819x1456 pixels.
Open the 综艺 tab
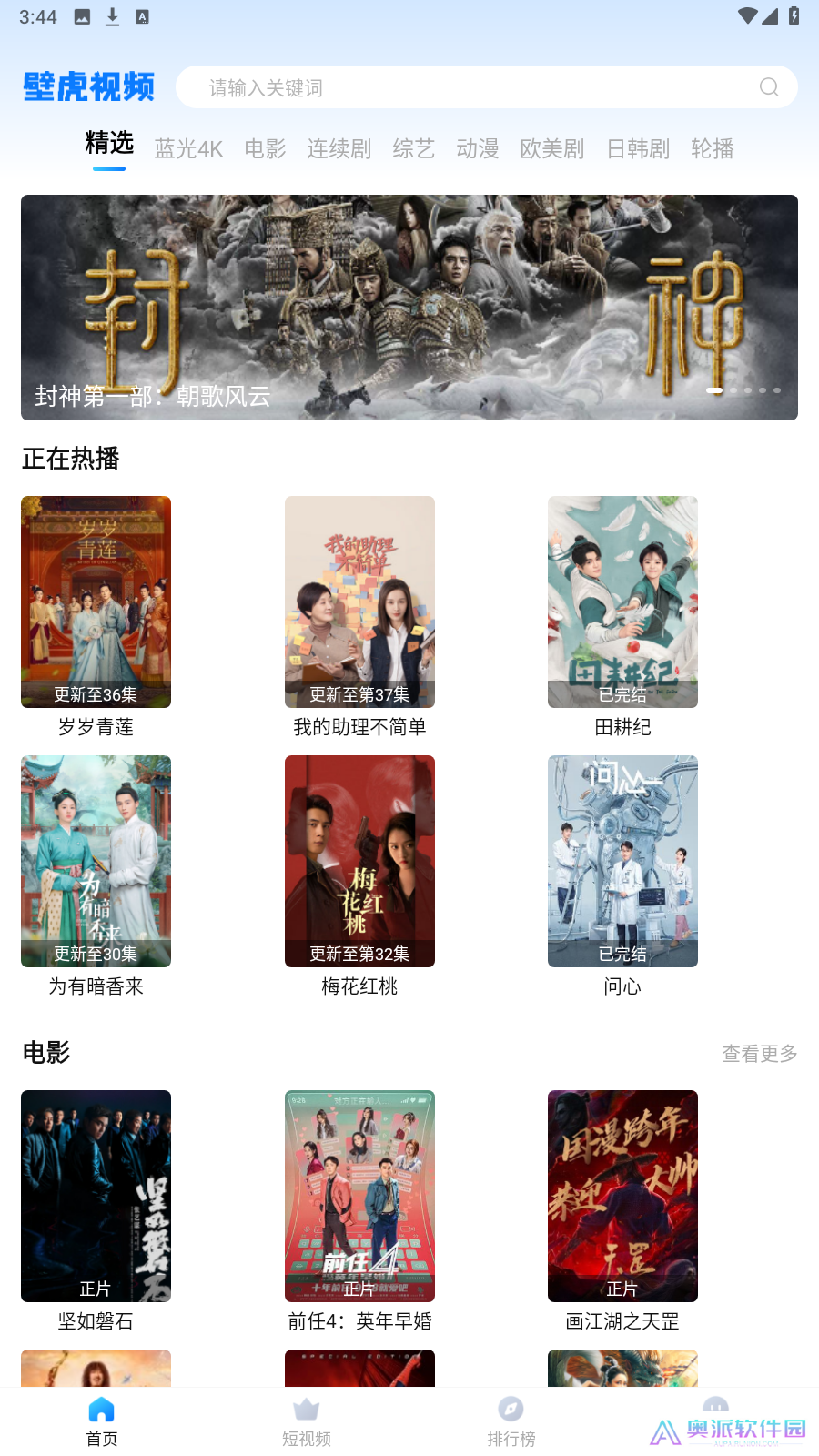413,148
